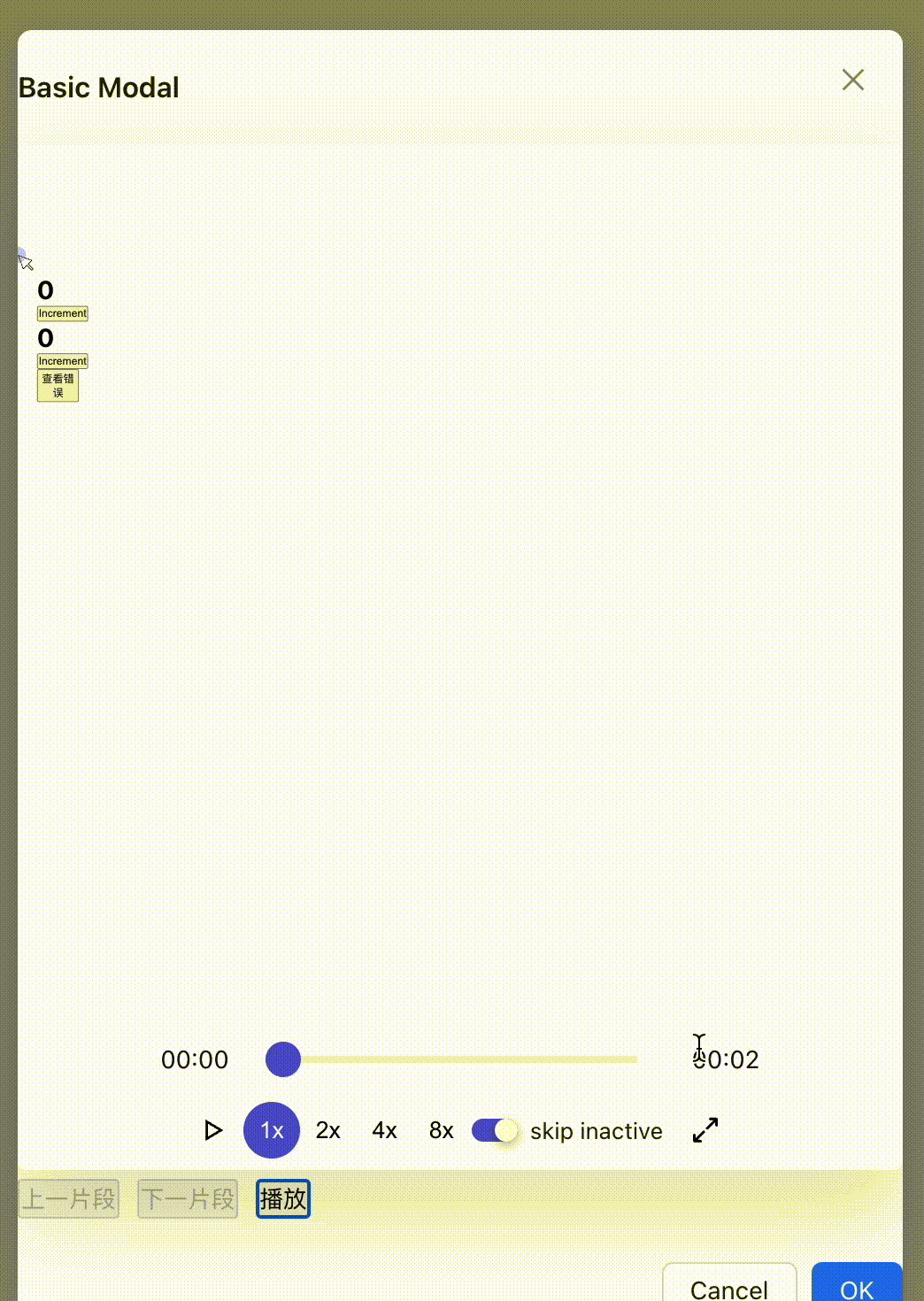Screen dimensions: 924x1301
Task: Click the first Increment button
Action: [x=62, y=313]
